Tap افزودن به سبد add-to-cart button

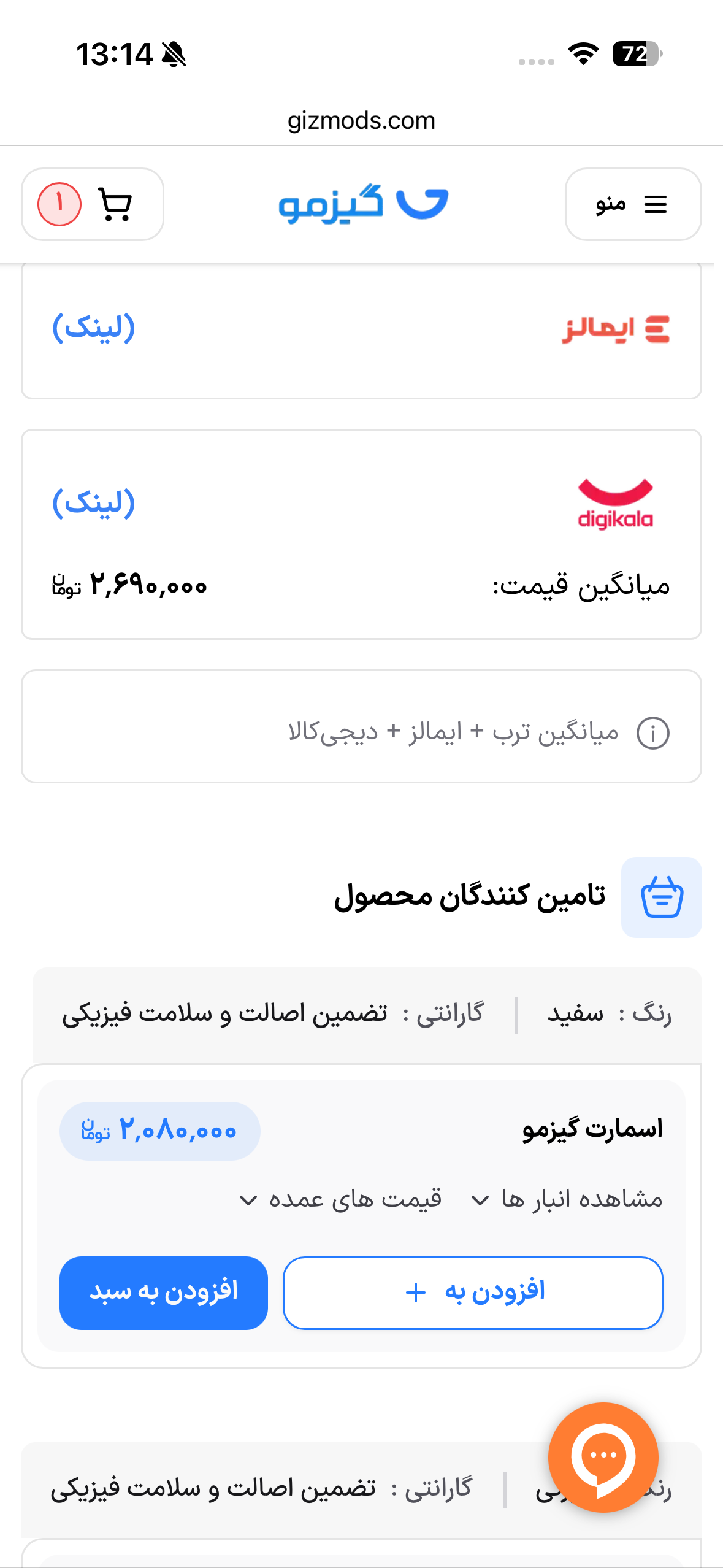pyautogui.click(x=163, y=1292)
